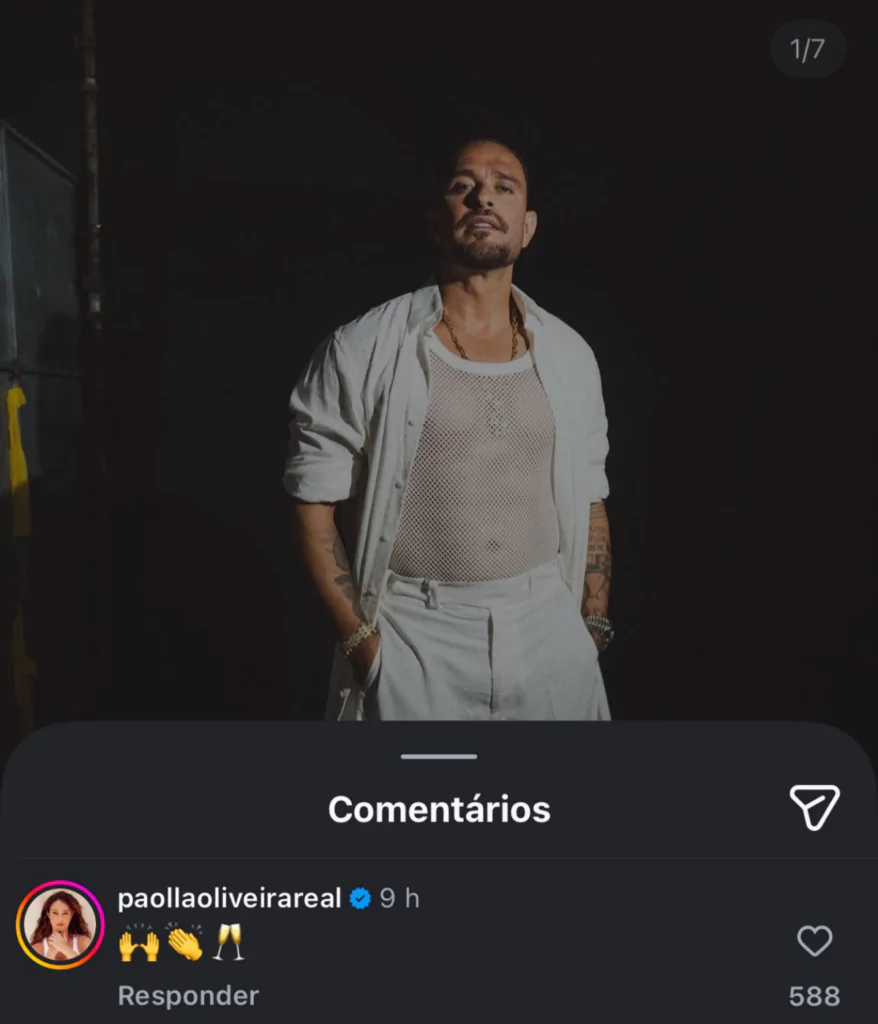Click the 588 likes count
The image size is (878, 1024).
[814, 996]
